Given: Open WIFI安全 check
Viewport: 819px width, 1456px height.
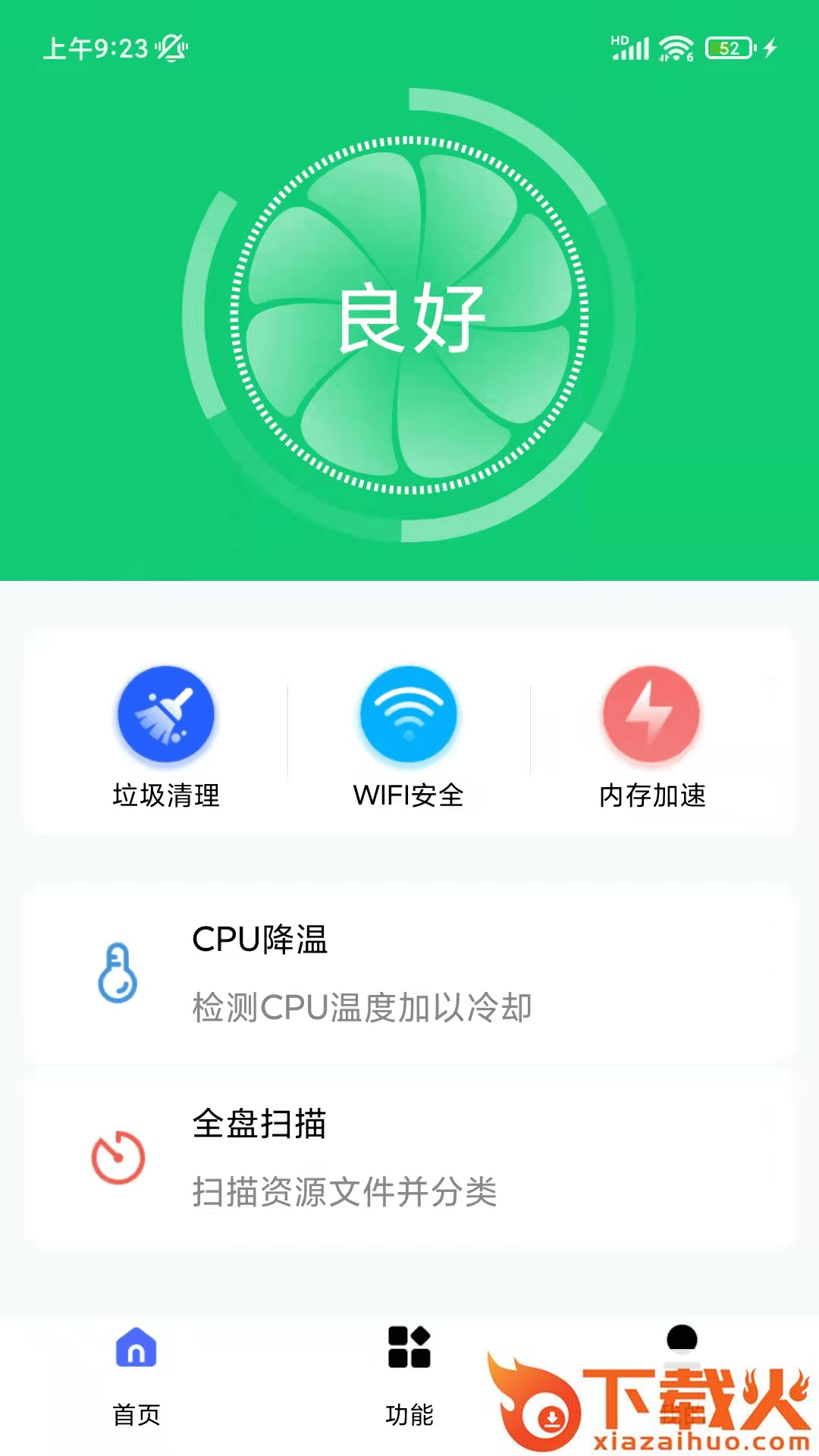Looking at the screenshot, I should tap(409, 734).
